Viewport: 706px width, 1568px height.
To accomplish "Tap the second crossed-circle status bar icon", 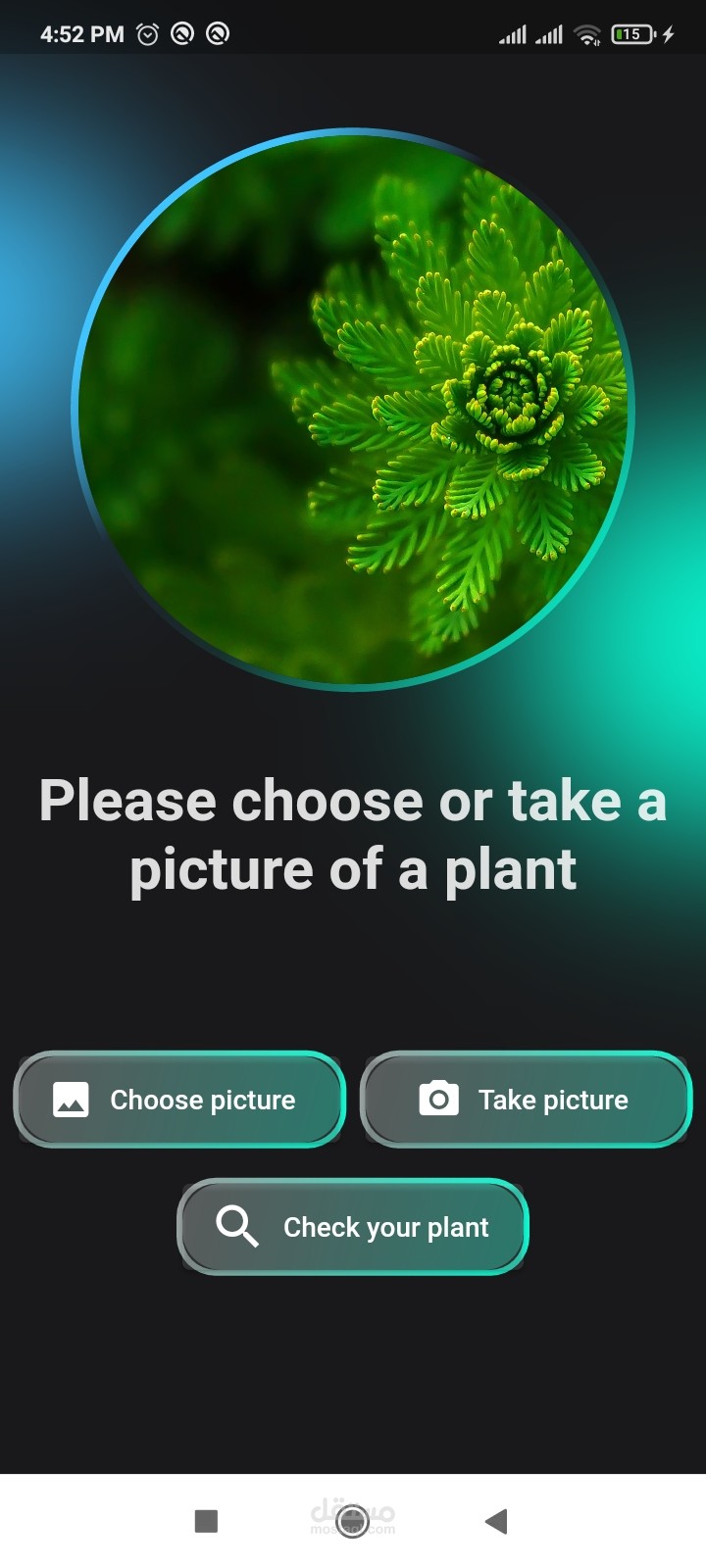I will [218, 33].
